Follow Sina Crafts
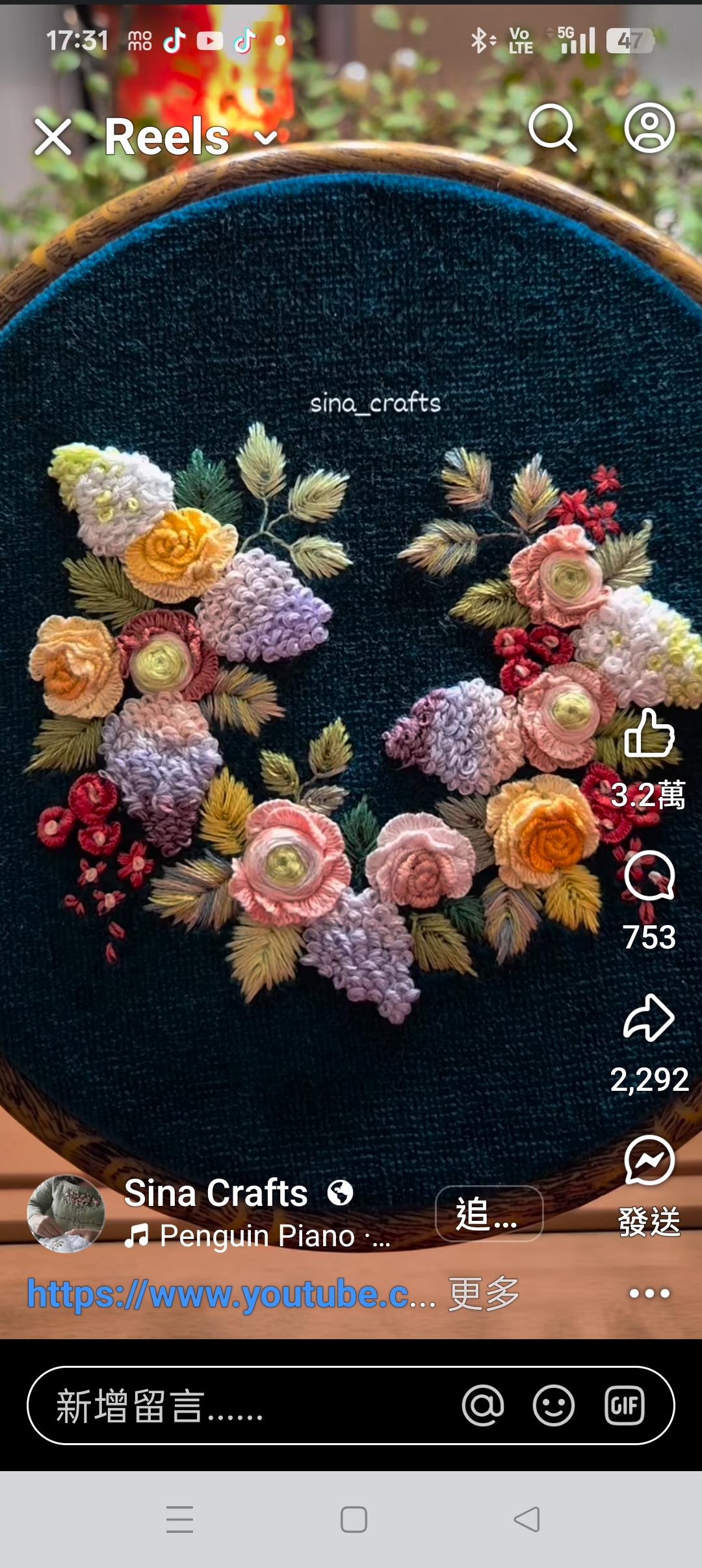The height and width of the screenshot is (1568, 702). [488, 1214]
